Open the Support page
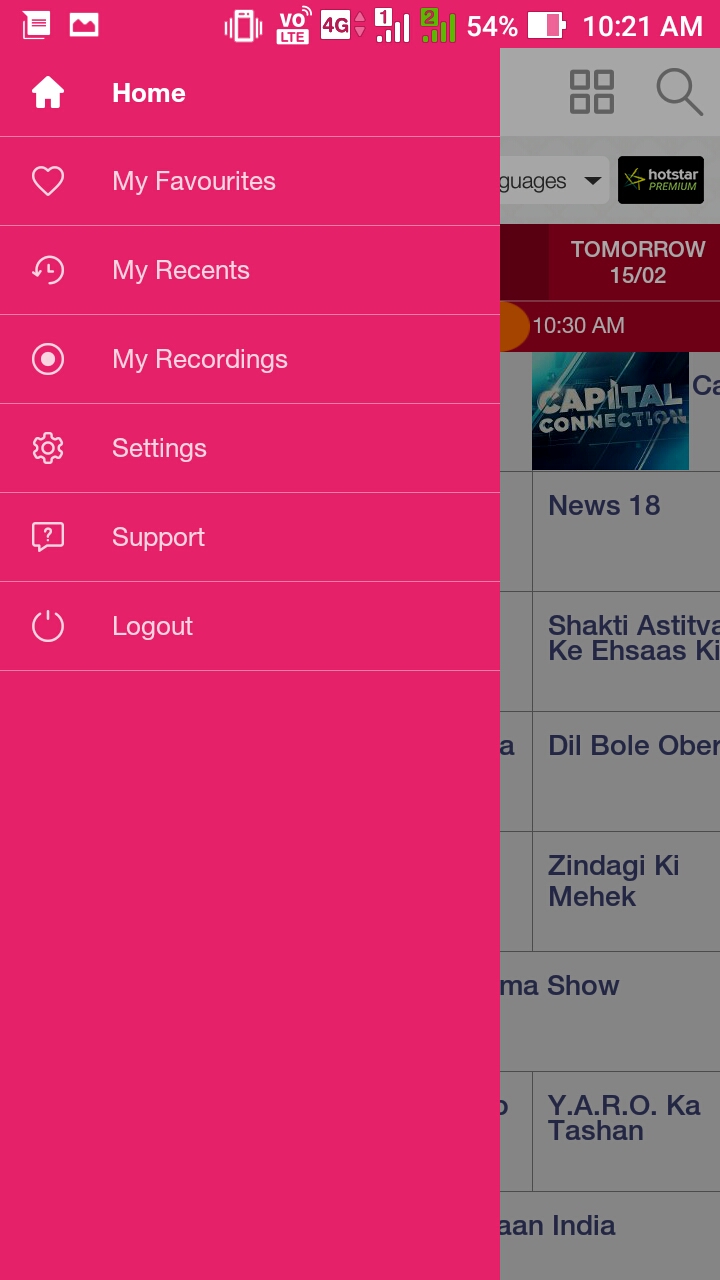Image resolution: width=720 pixels, height=1280 pixels. point(158,537)
